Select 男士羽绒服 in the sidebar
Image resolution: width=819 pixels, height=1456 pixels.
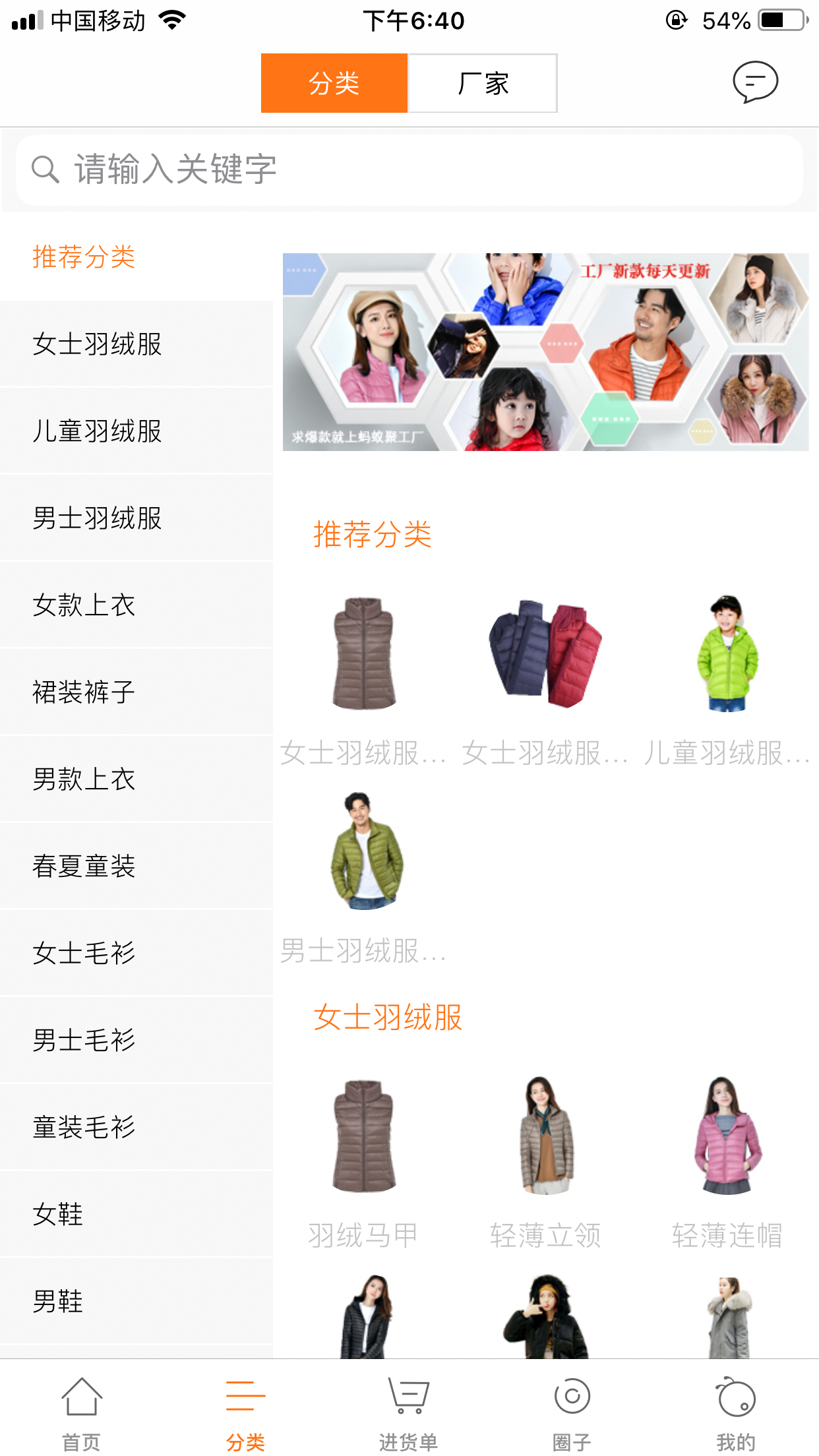click(x=136, y=518)
